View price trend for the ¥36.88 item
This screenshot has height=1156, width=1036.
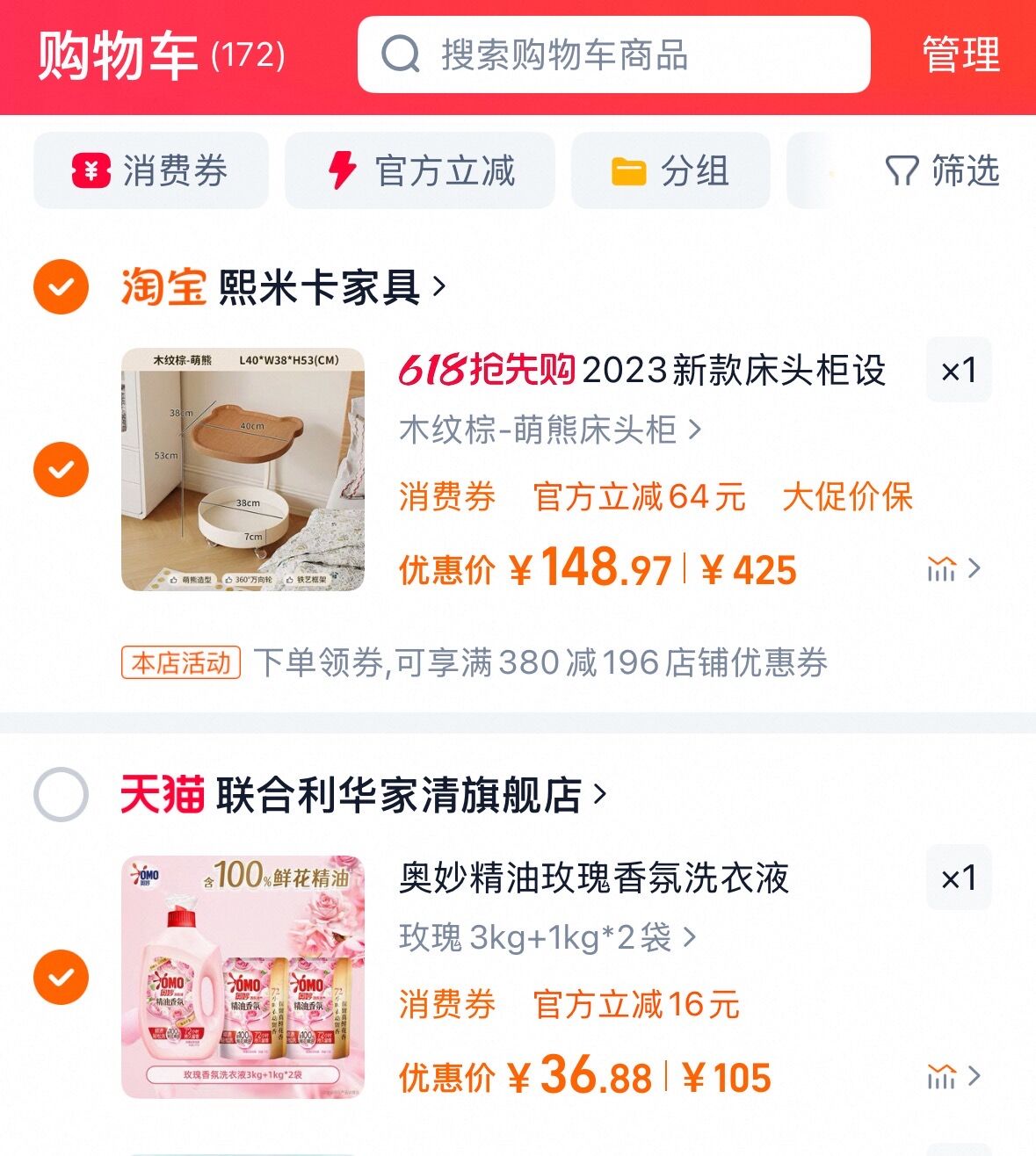pyautogui.click(x=953, y=1077)
